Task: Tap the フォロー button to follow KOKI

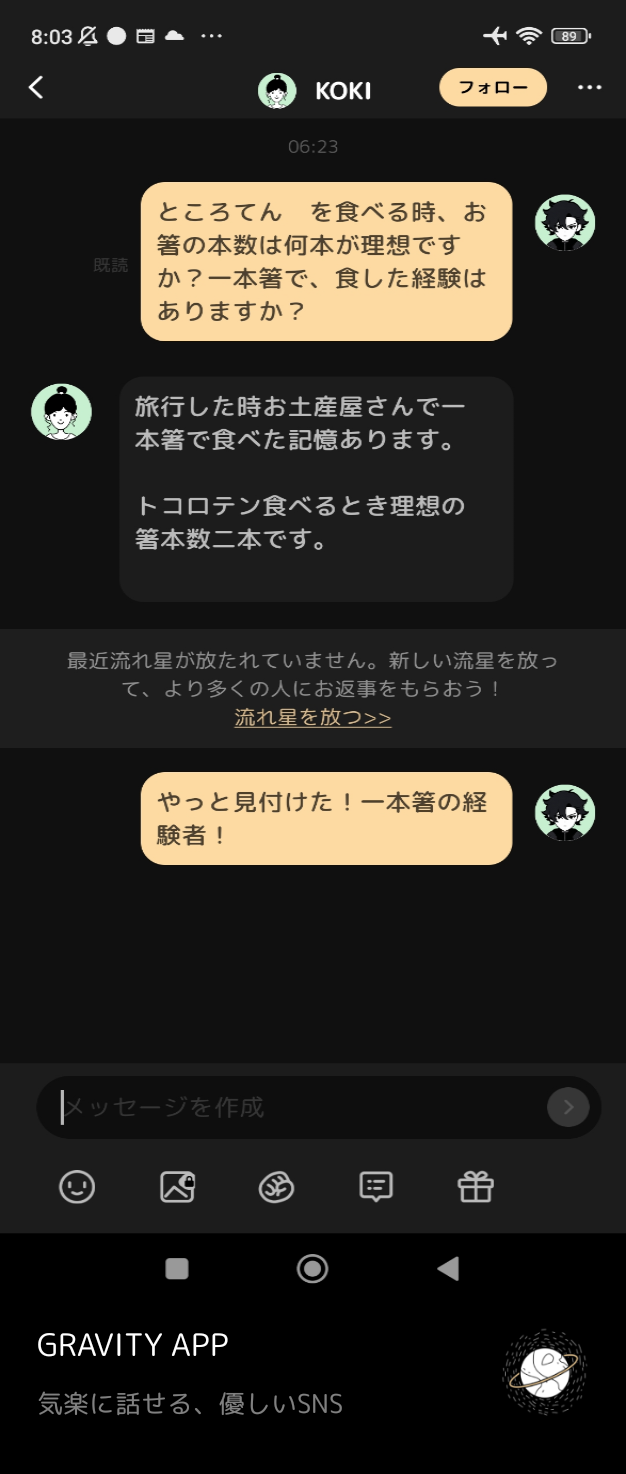Action: 493,88
